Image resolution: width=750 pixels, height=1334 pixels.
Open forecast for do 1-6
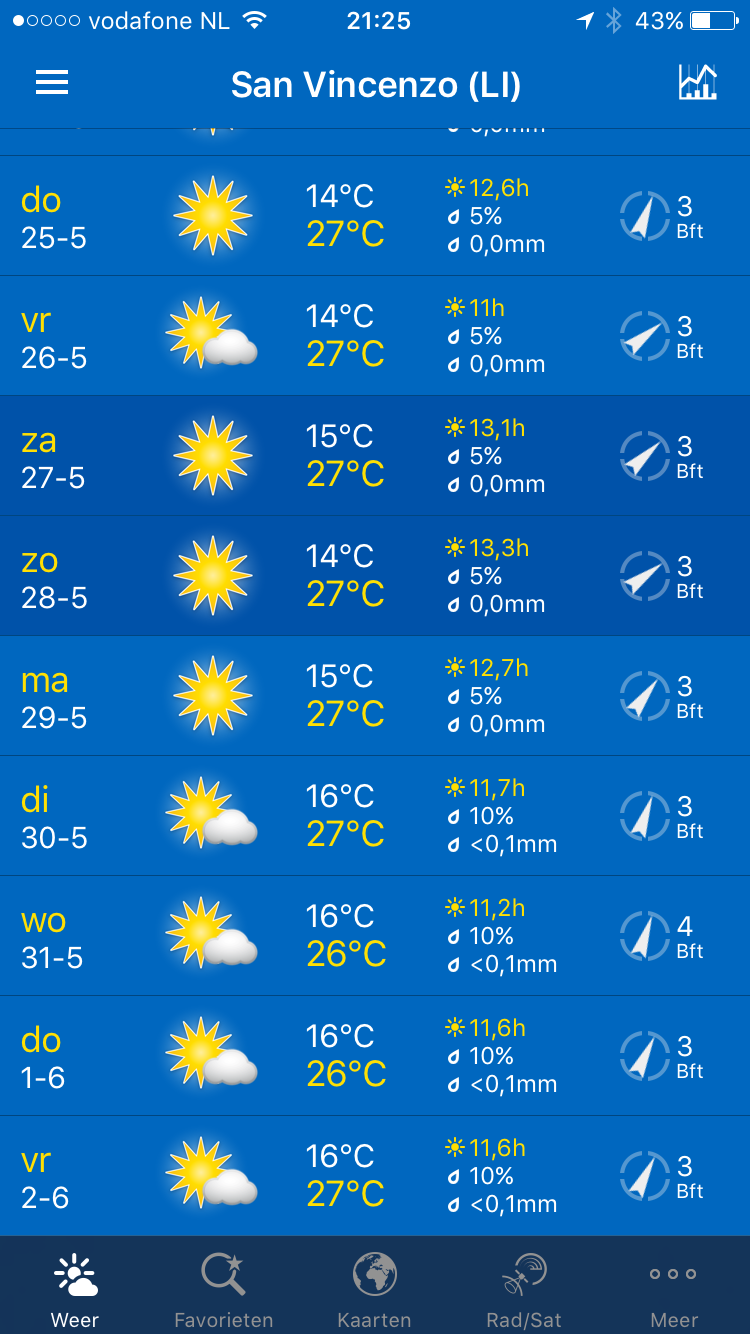(x=375, y=1056)
